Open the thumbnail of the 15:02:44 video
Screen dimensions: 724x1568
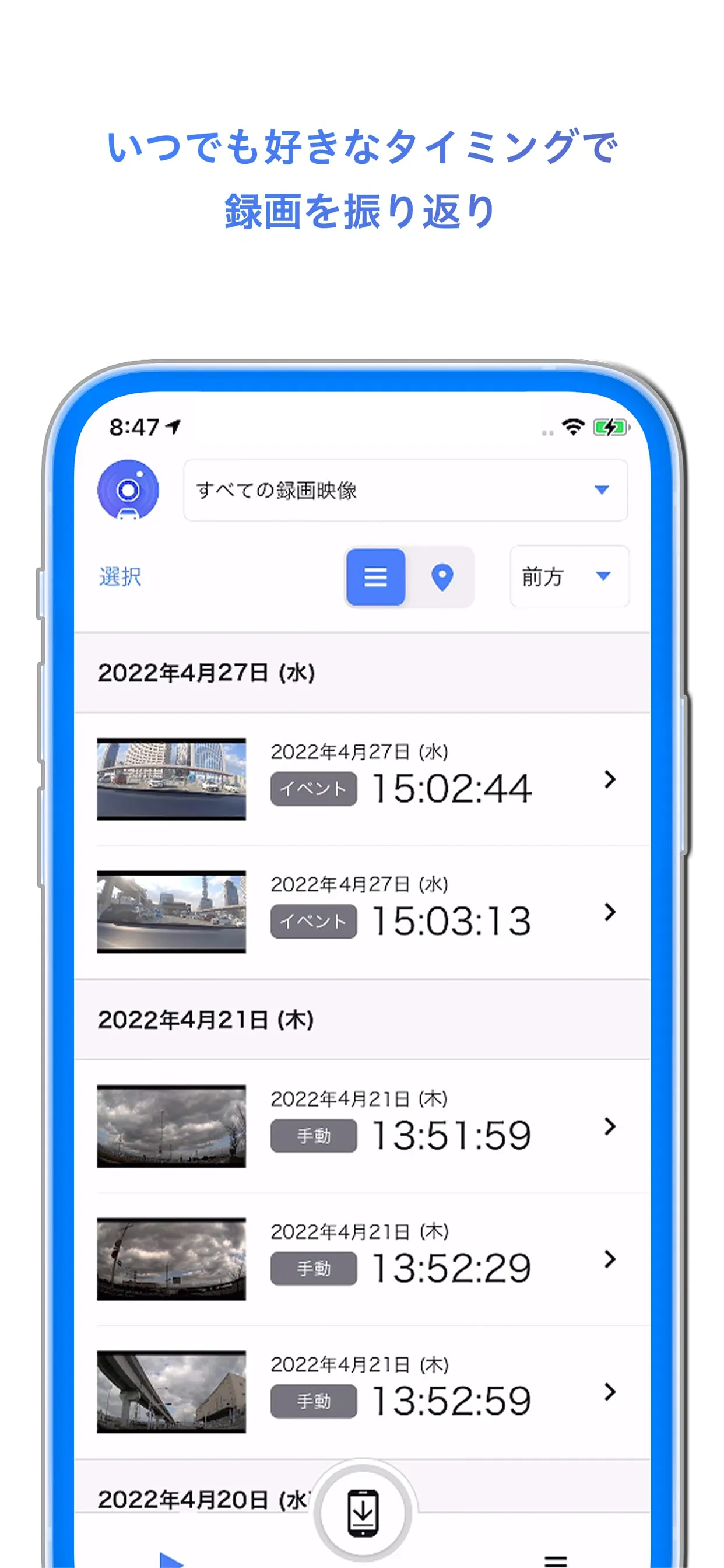pyautogui.click(x=171, y=778)
